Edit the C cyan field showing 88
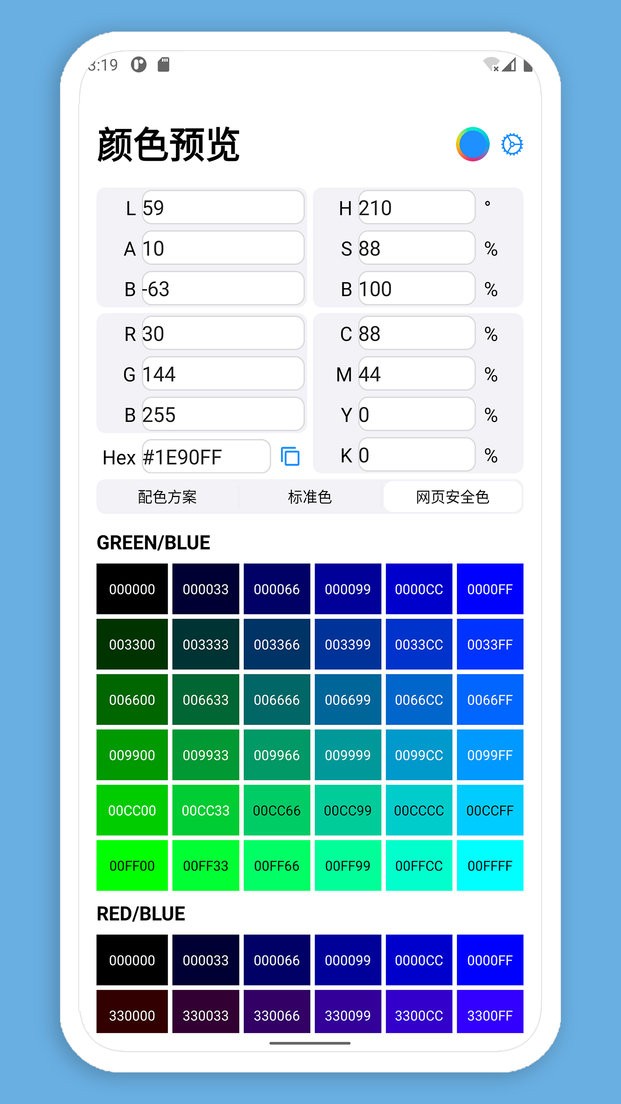This screenshot has width=621, height=1104. (416, 334)
